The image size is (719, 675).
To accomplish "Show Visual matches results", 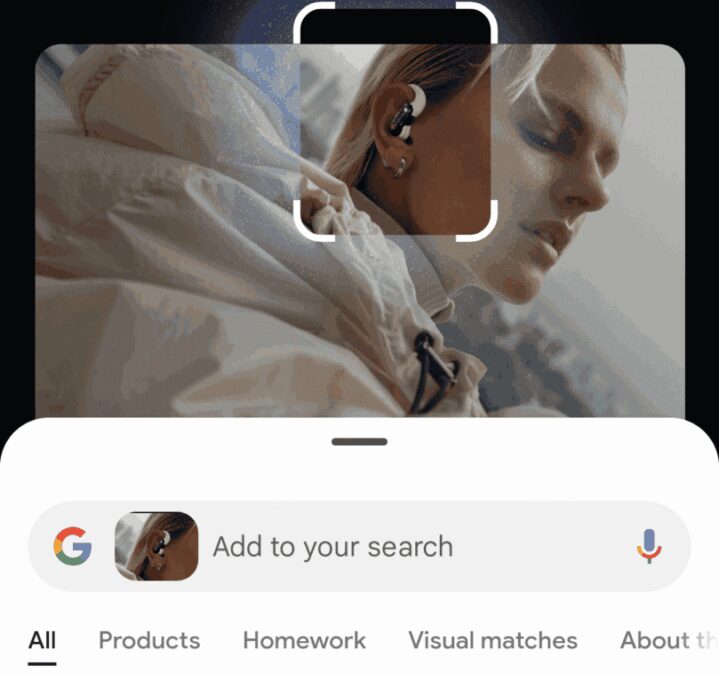I will click(x=492, y=640).
